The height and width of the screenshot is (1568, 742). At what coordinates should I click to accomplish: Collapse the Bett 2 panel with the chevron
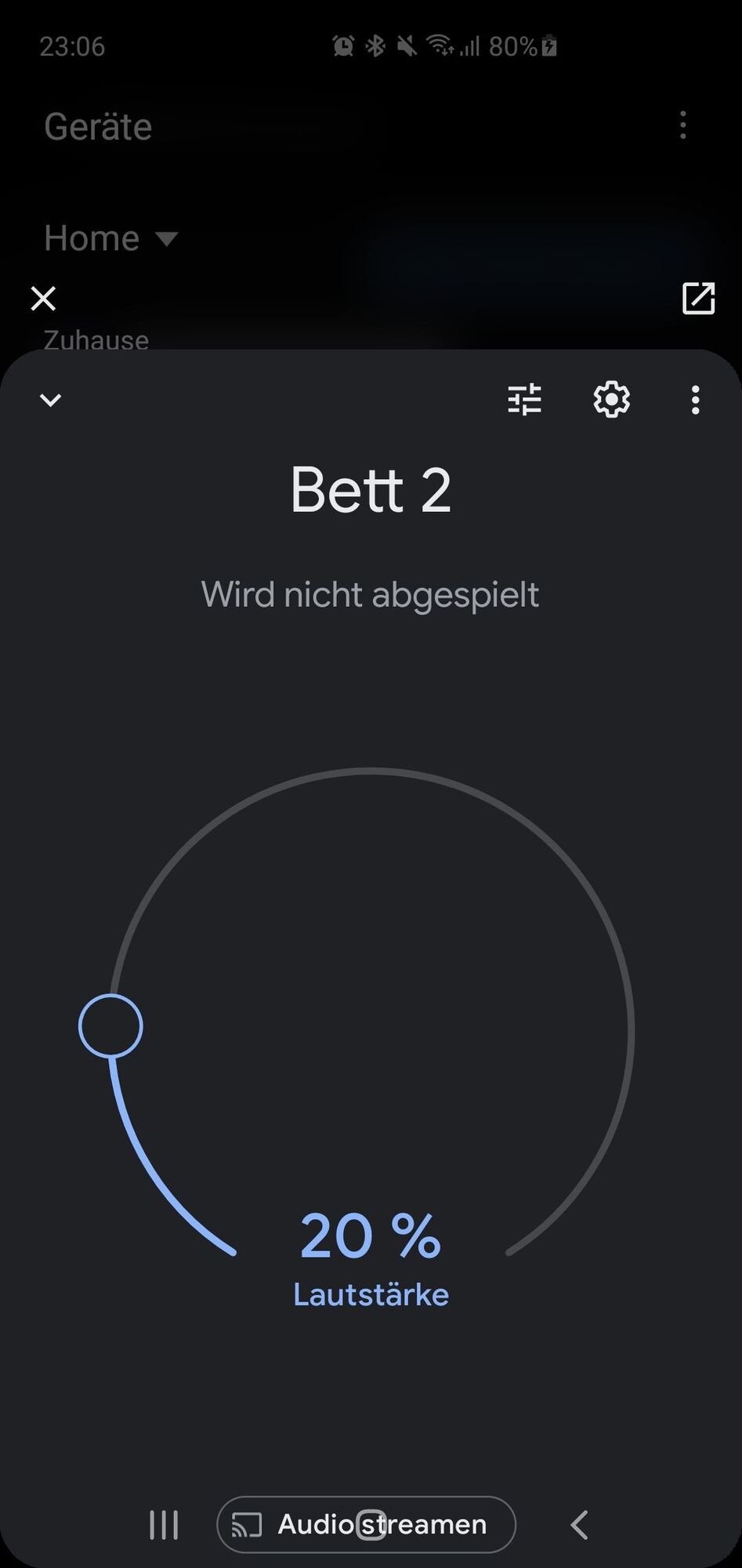[x=50, y=401]
